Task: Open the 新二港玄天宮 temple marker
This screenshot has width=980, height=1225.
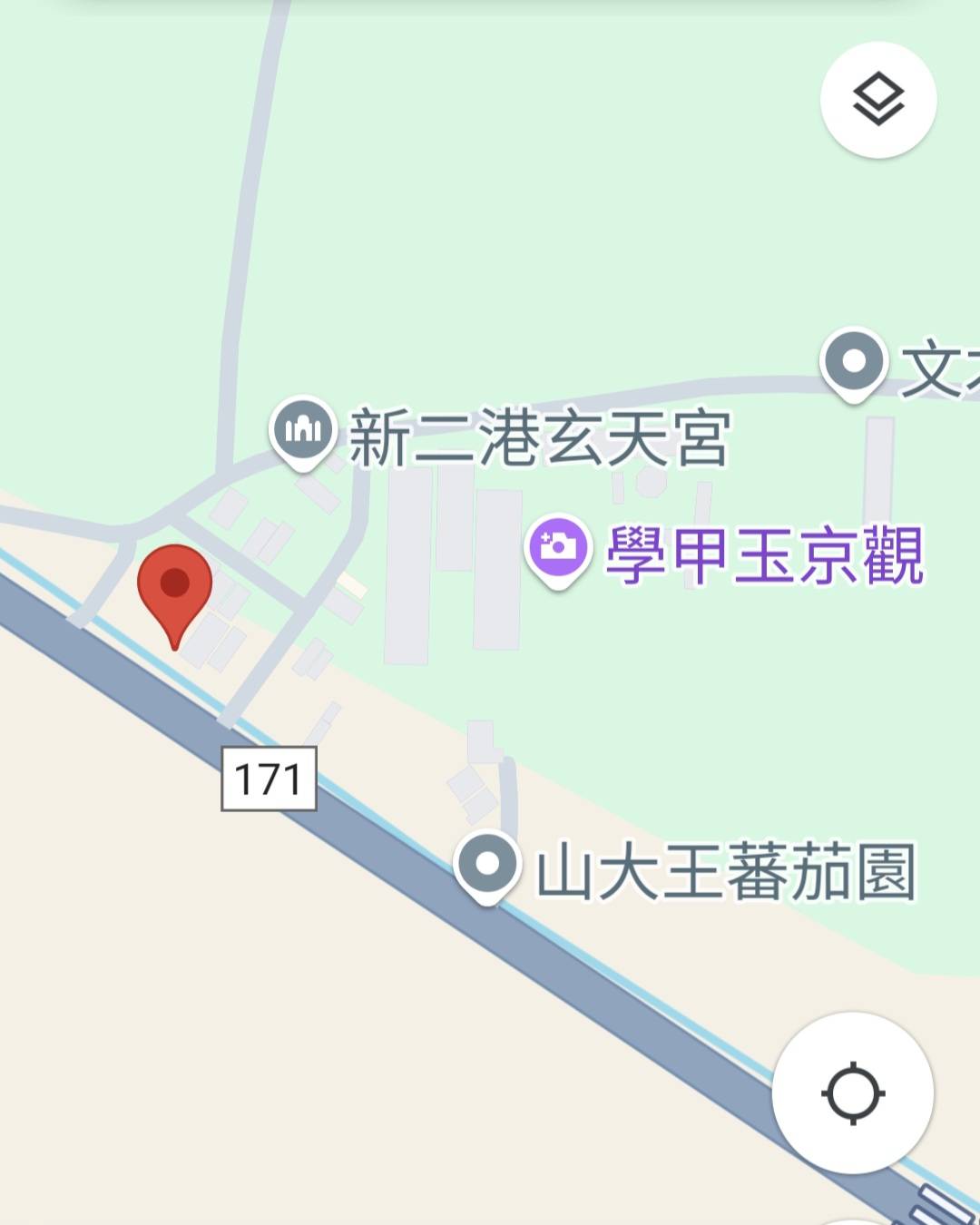Action: click(303, 431)
